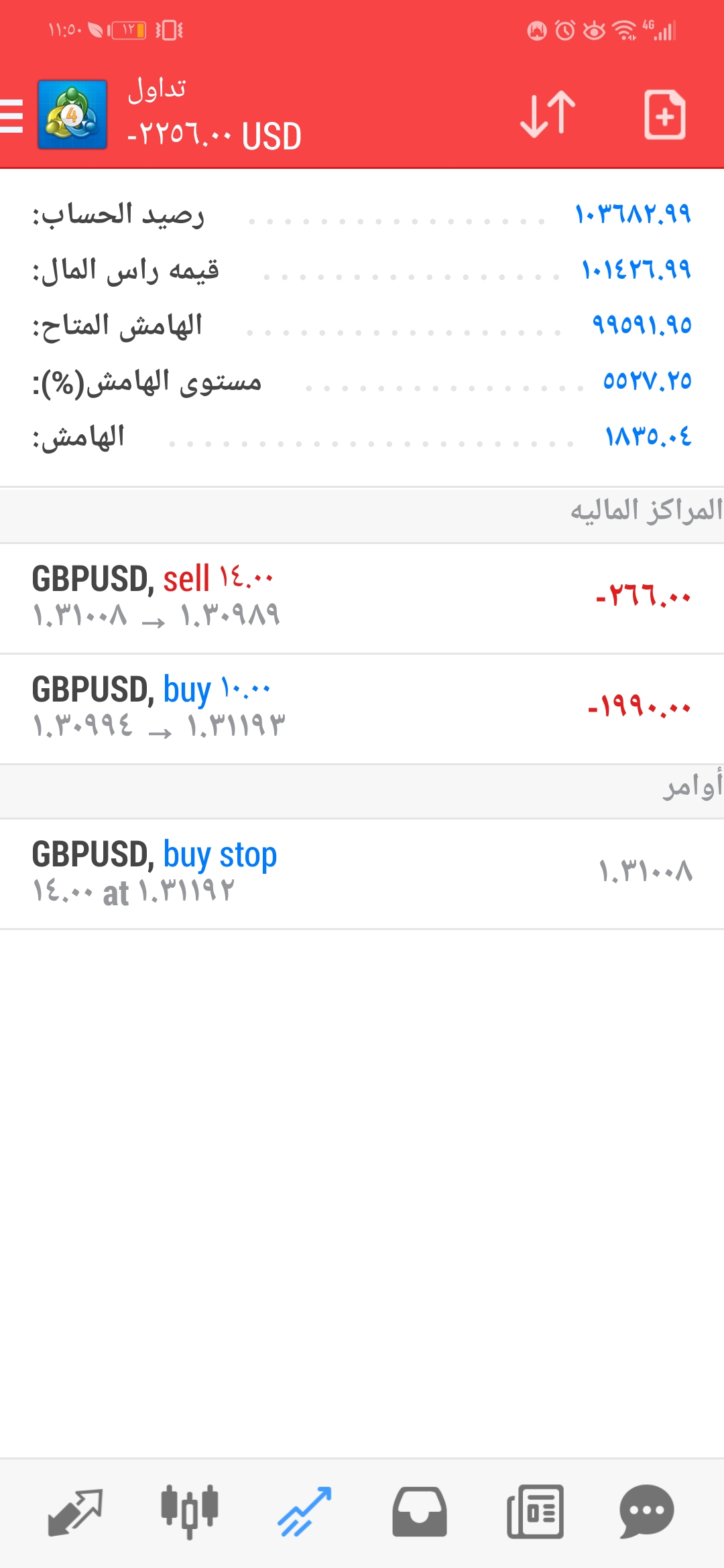Screen dimensions: 724x1568
Task: Go to the History inbox tab
Action: coord(420,1512)
